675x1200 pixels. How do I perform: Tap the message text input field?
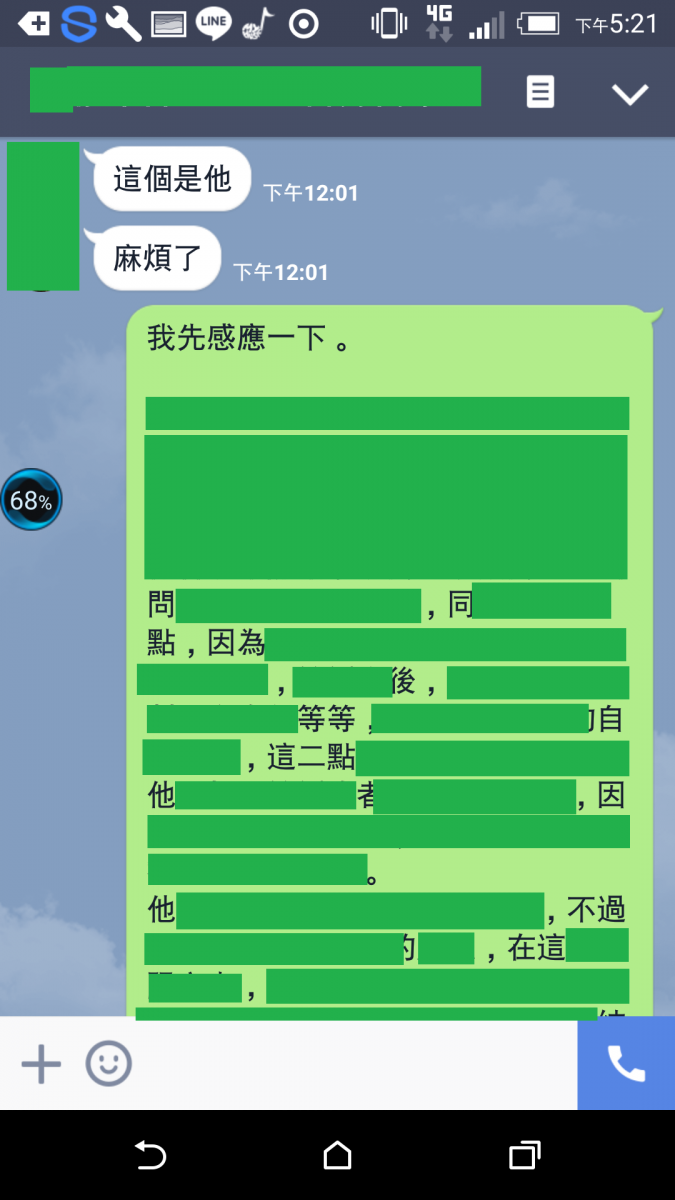[350, 1063]
